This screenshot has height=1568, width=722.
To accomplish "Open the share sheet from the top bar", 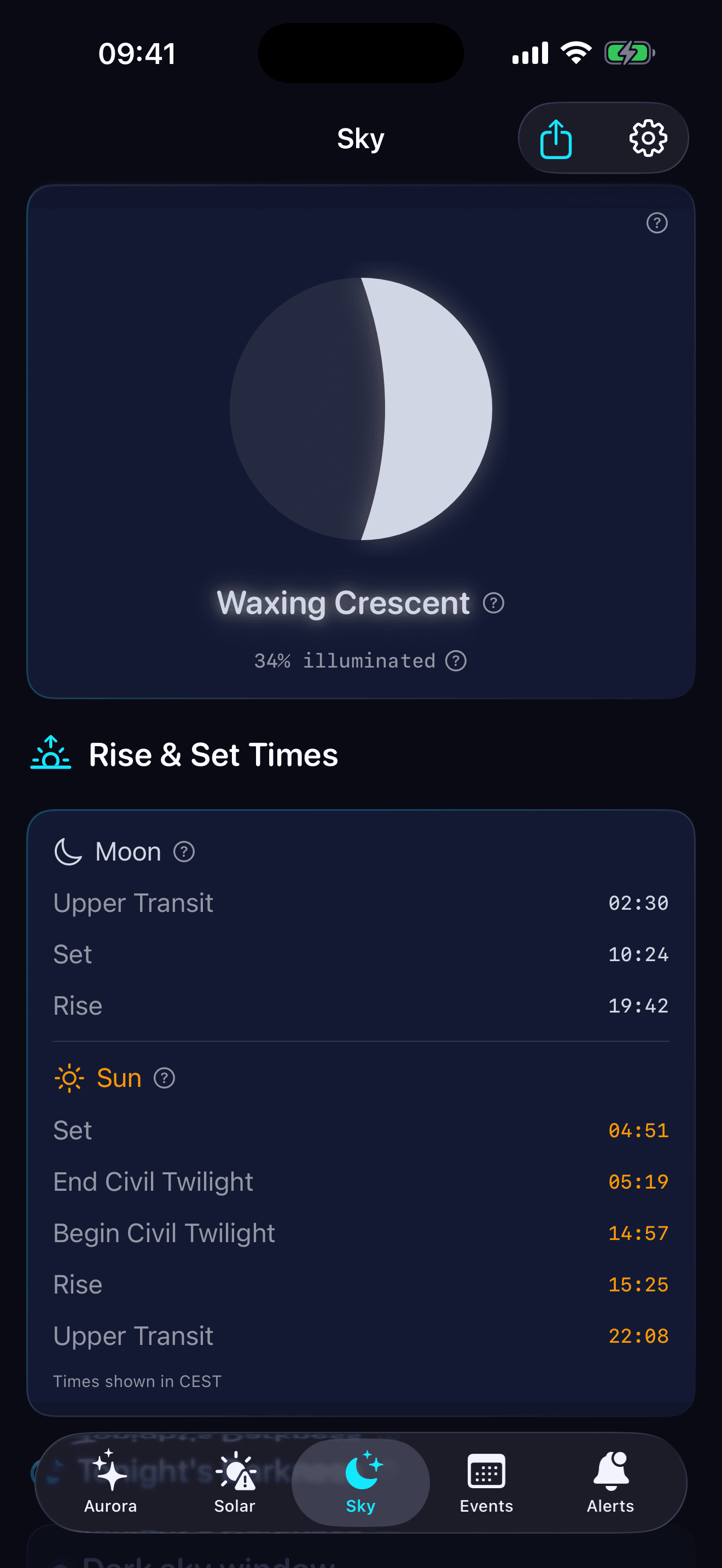I will 556,138.
